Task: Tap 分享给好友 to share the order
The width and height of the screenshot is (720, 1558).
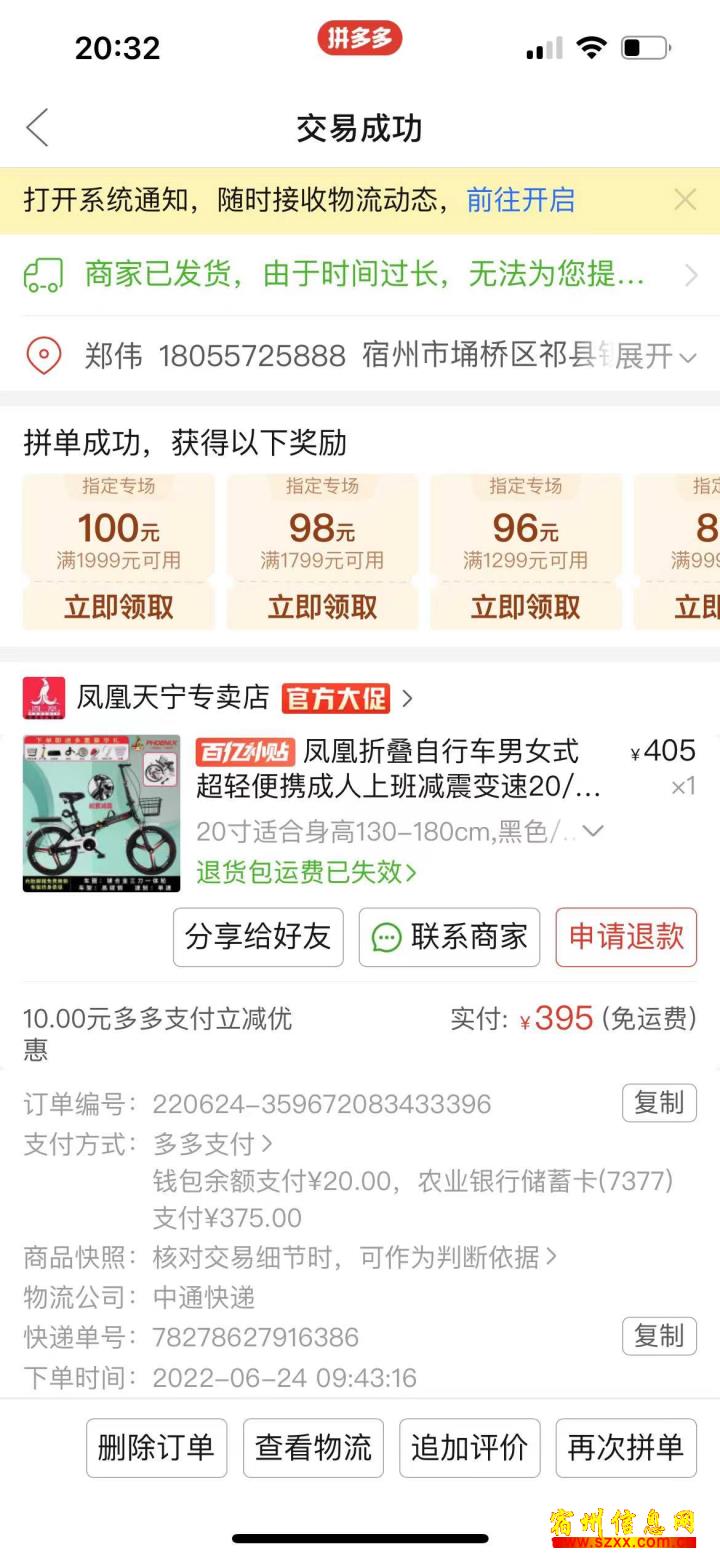Action: click(258, 937)
